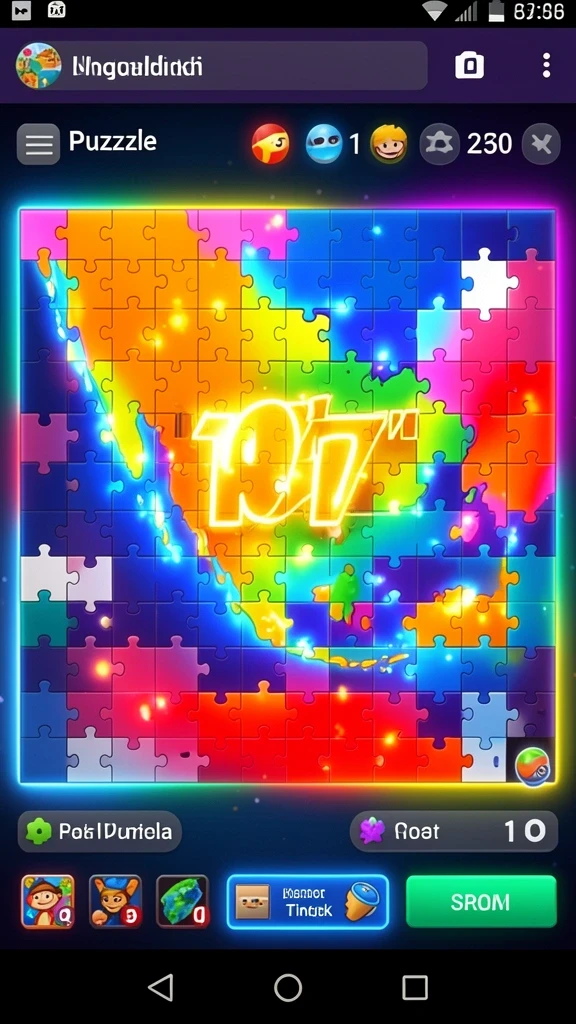The image size is (576, 1024).
Task: Close the puzzle with the X button
Action: point(541,144)
